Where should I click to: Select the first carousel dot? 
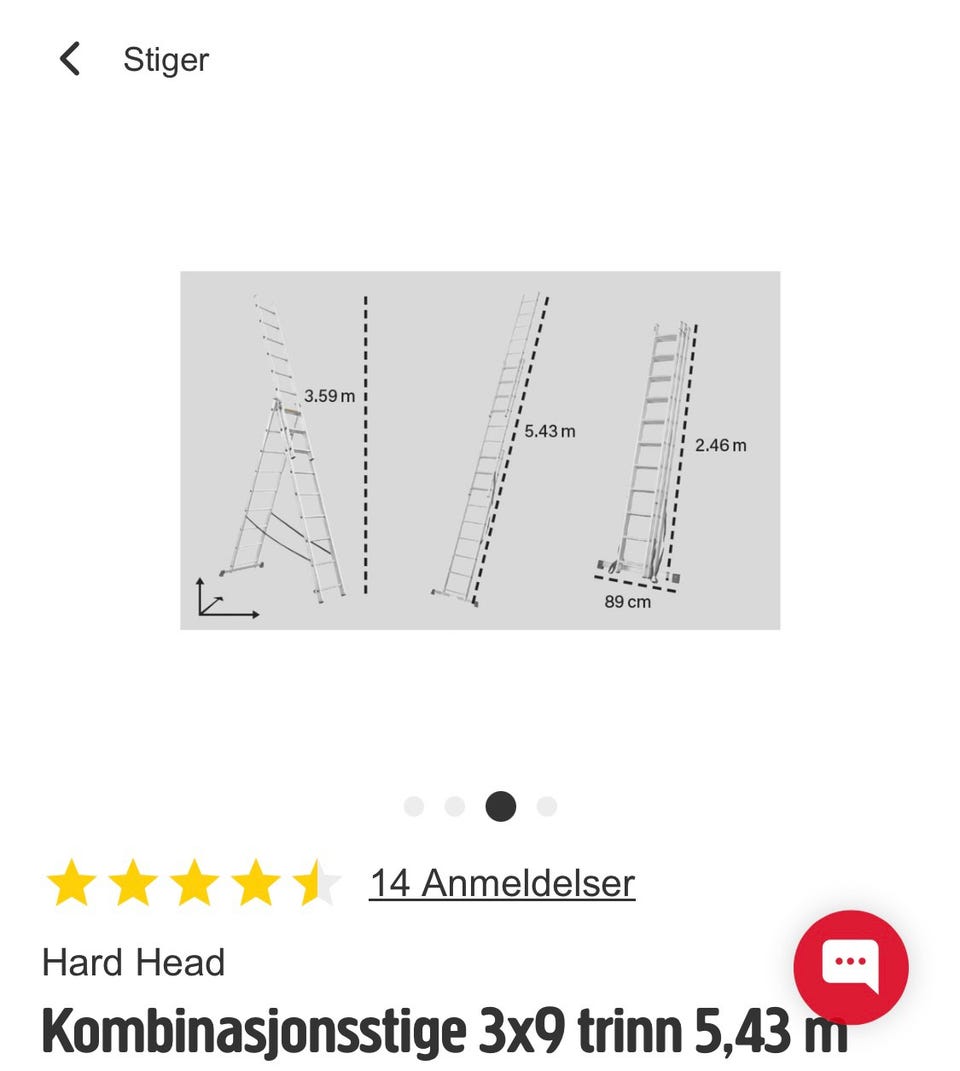[412, 805]
